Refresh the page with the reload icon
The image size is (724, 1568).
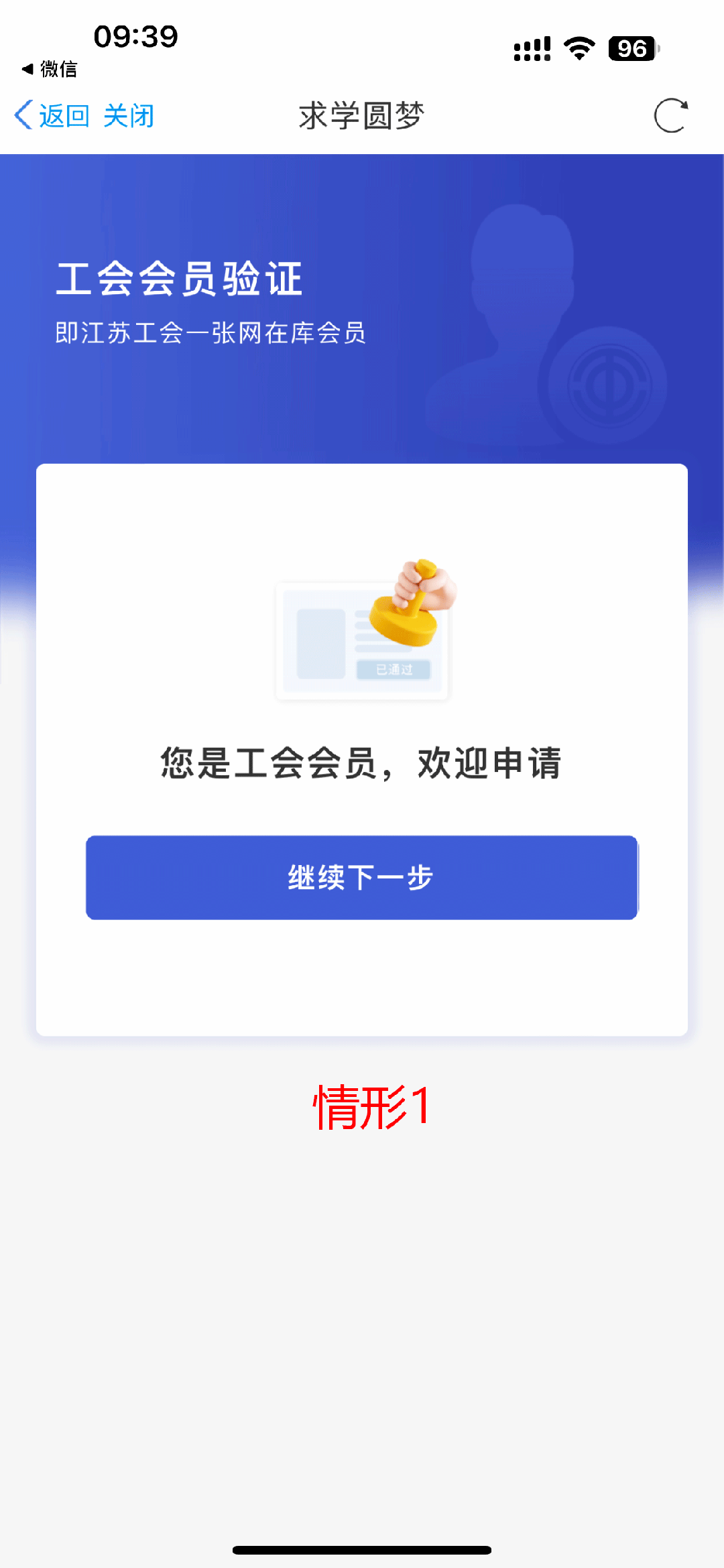(671, 116)
